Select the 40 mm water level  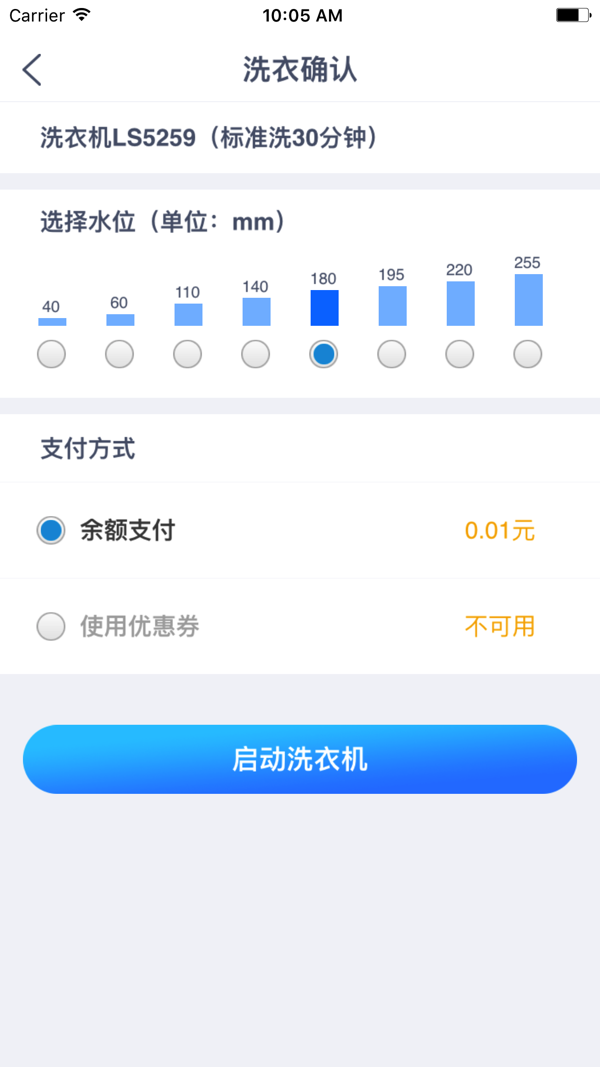pyautogui.click(x=51, y=354)
